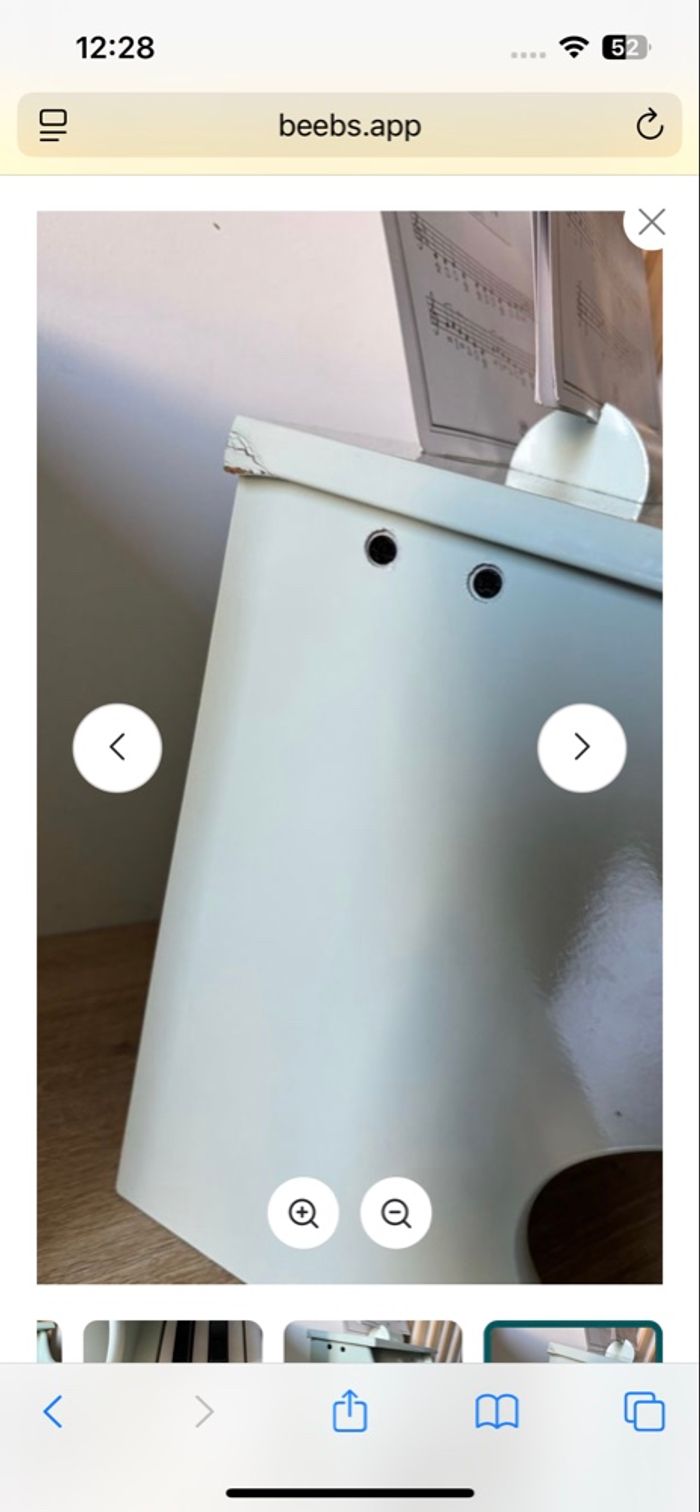Image resolution: width=700 pixels, height=1512 pixels.
Task: Show all open Safari tabs
Action: click(644, 1411)
